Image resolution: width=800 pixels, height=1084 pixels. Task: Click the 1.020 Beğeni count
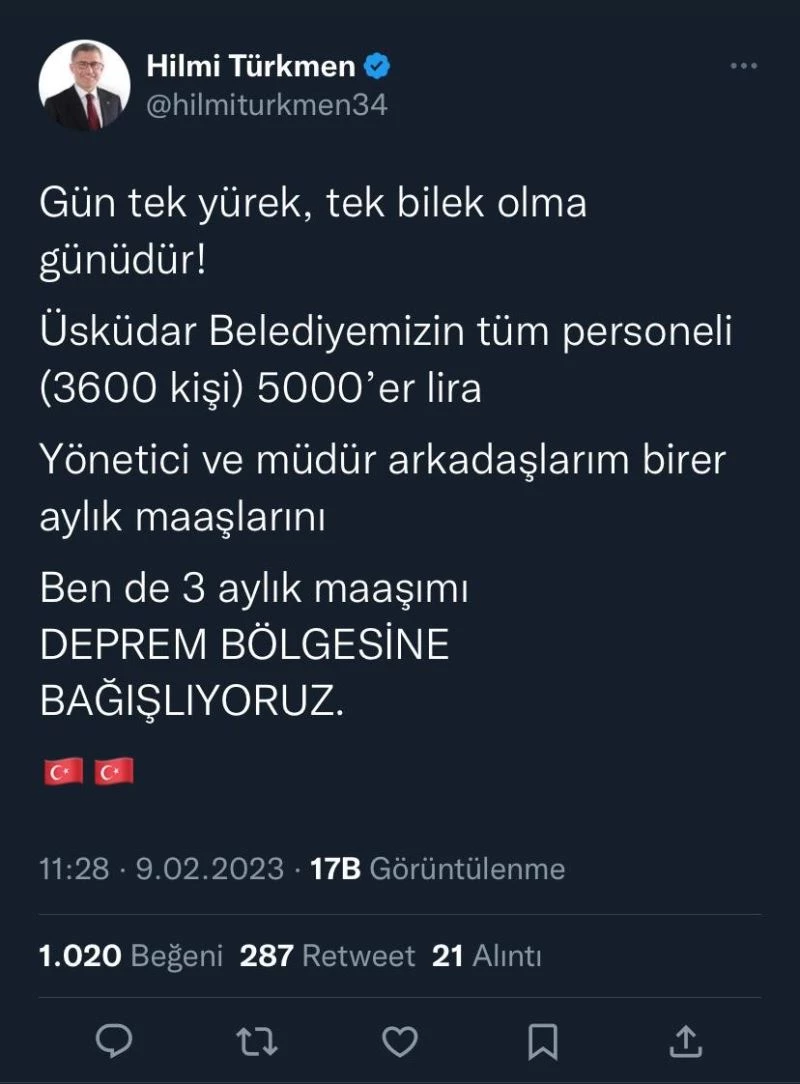[126, 955]
